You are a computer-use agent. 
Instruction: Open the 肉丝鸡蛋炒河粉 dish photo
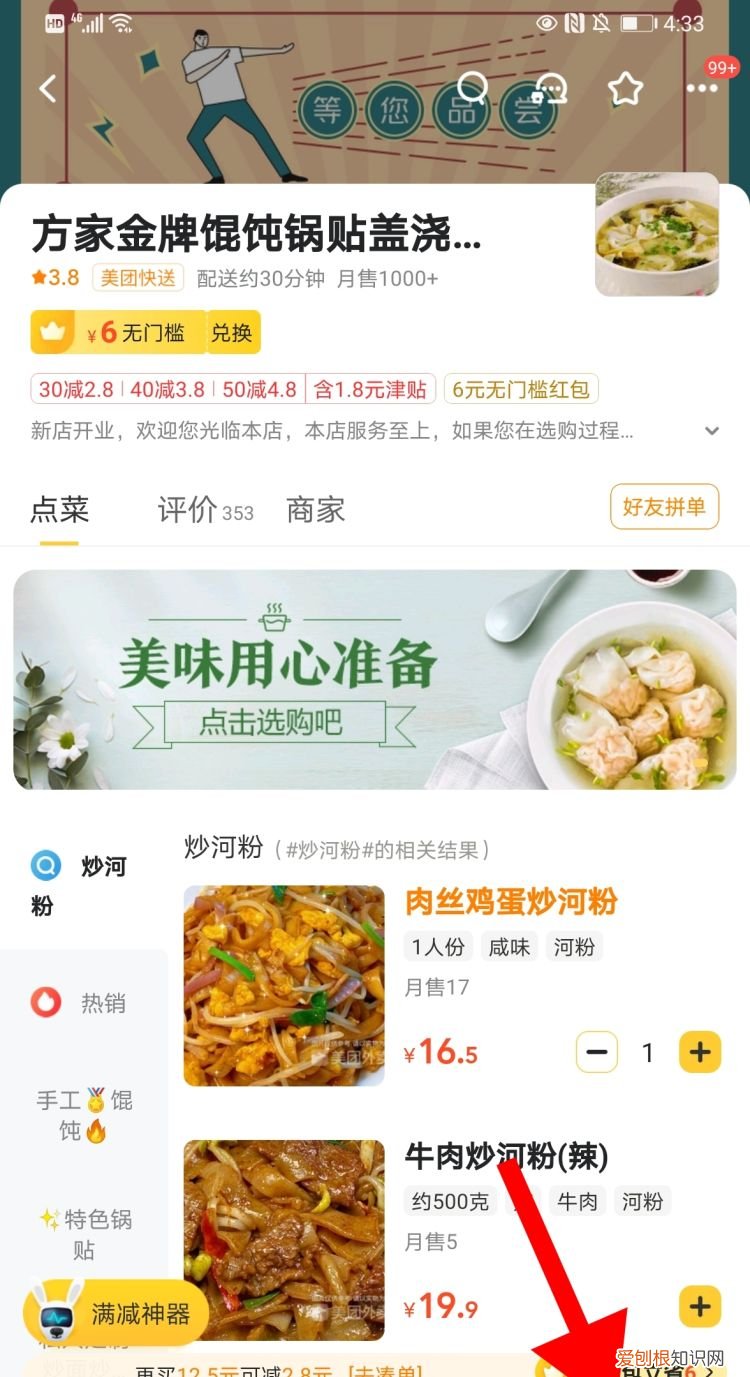pos(283,985)
